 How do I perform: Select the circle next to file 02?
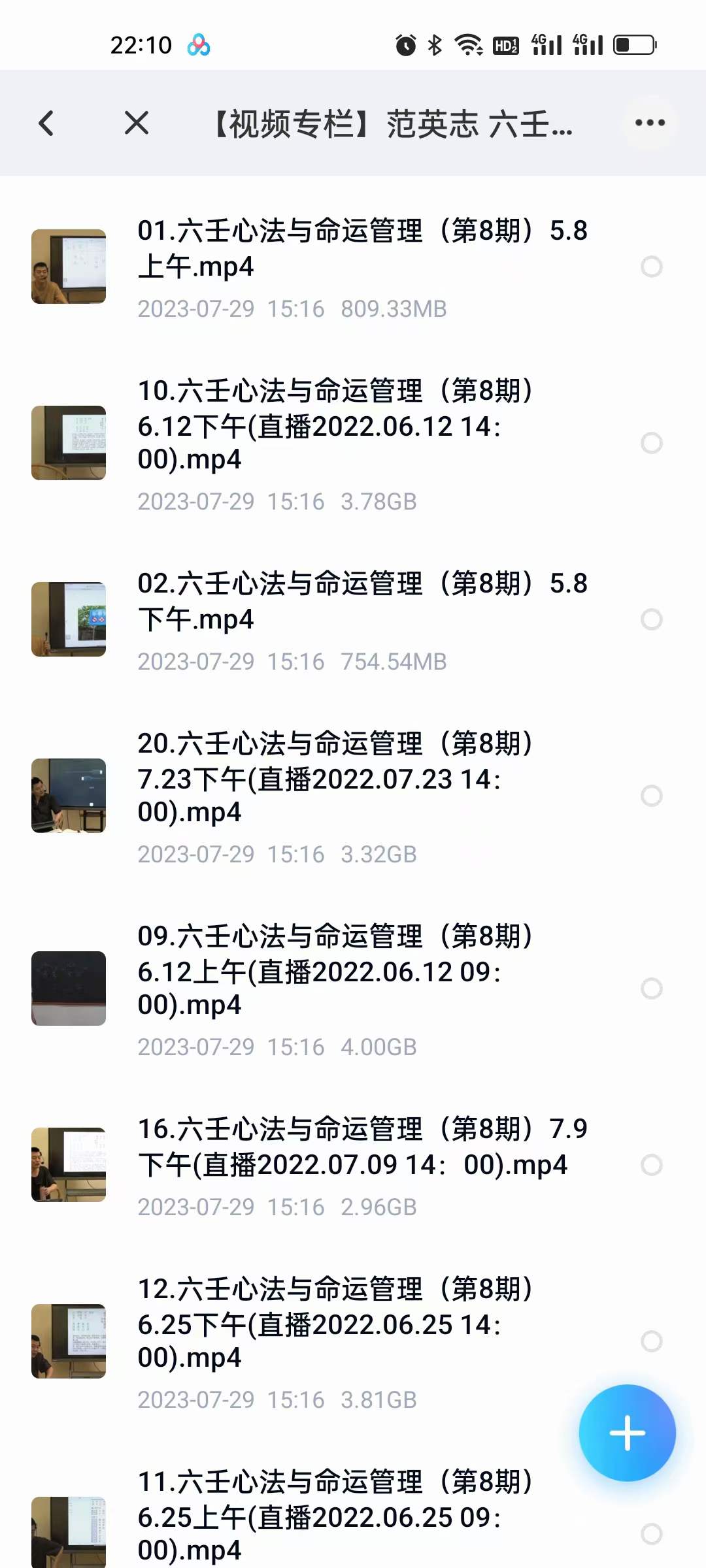pos(650,617)
